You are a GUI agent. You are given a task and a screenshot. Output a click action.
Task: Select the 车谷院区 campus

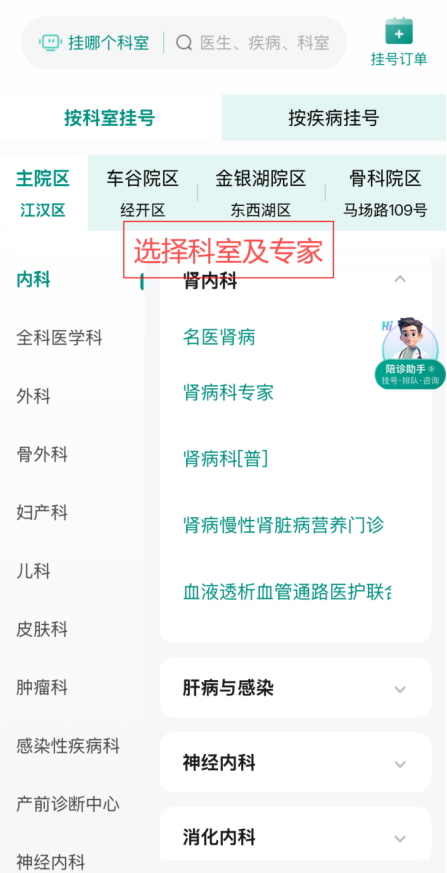coord(143,193)
